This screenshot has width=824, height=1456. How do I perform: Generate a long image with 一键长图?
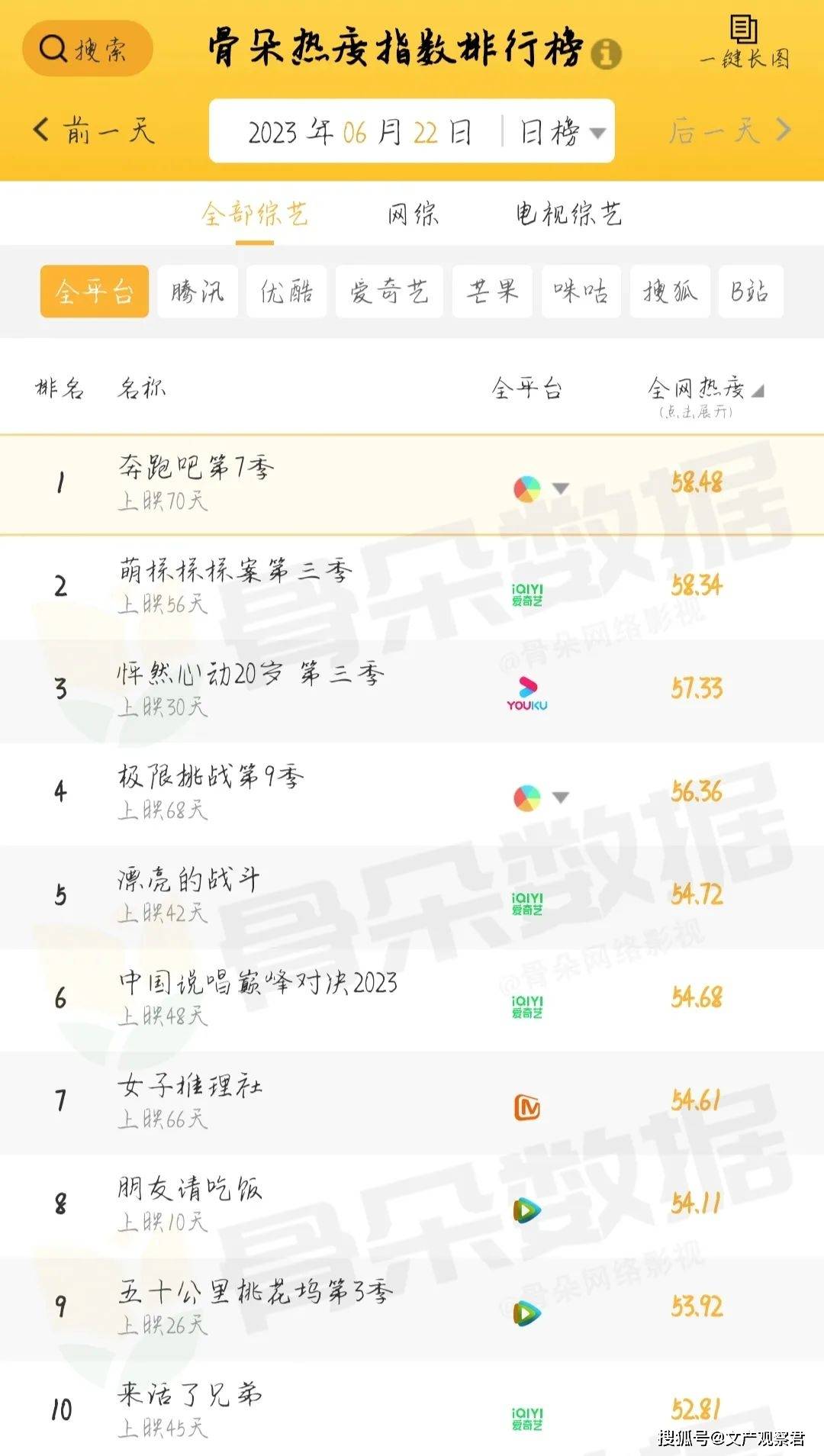745,43
